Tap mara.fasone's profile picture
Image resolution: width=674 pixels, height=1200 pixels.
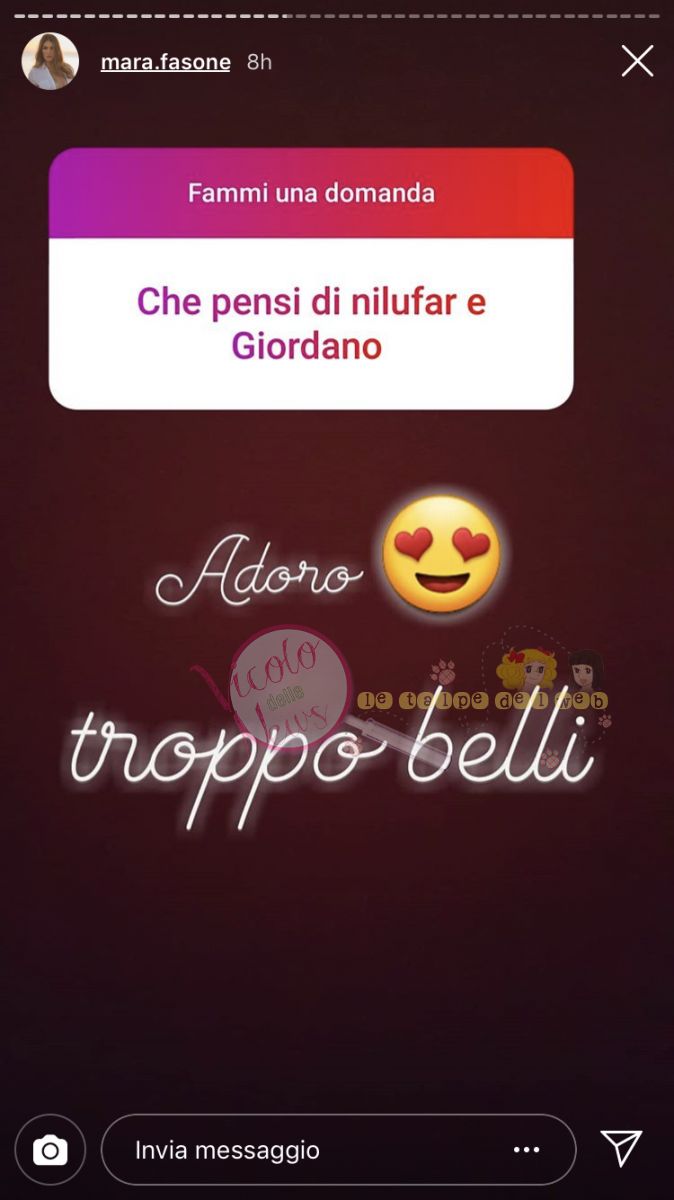click(50, 61)
